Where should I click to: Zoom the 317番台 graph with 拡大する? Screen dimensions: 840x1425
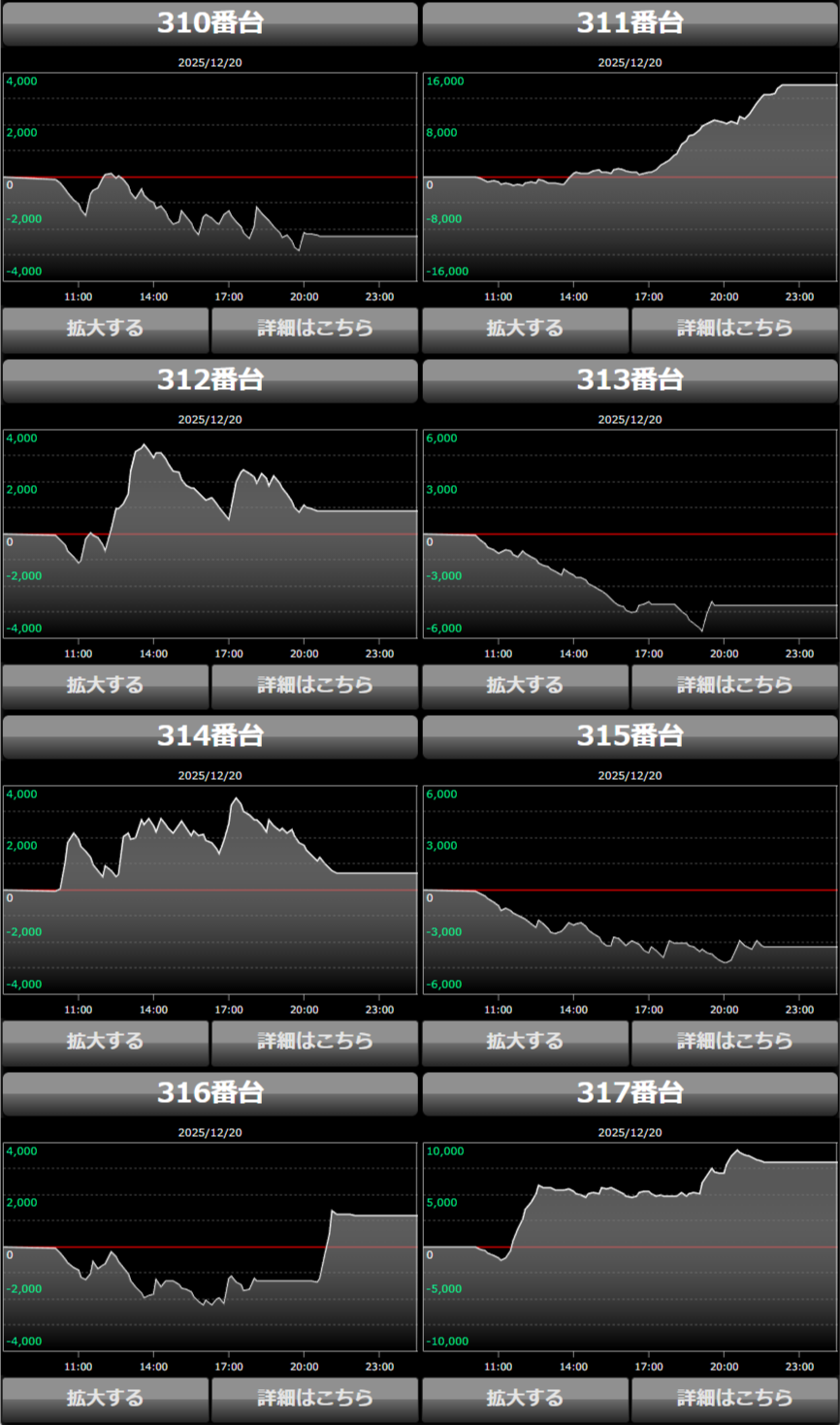(525, 1399)
